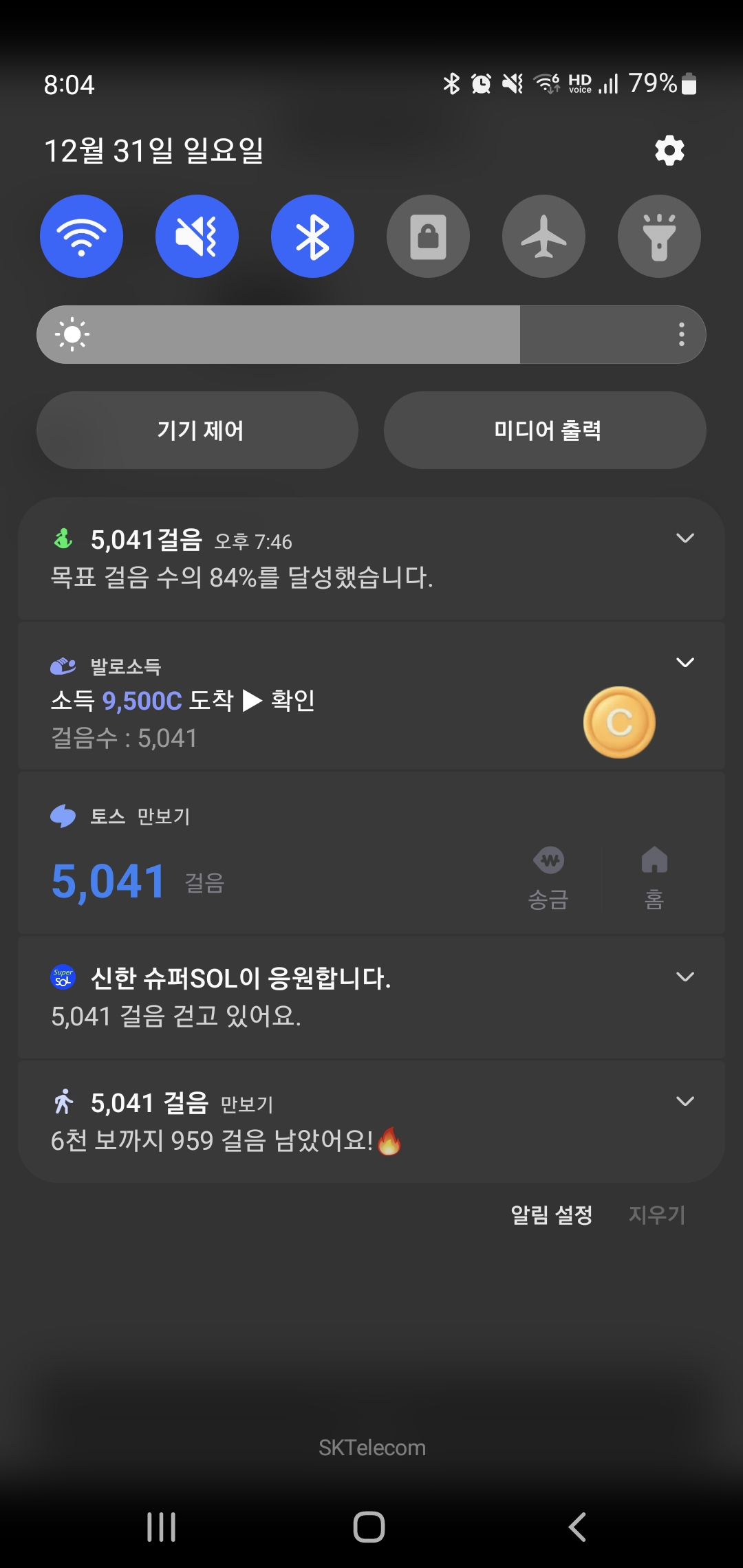Expand the 발로소득 notification
This screenshot has height=1568, width=743.
tap(685, 663)
